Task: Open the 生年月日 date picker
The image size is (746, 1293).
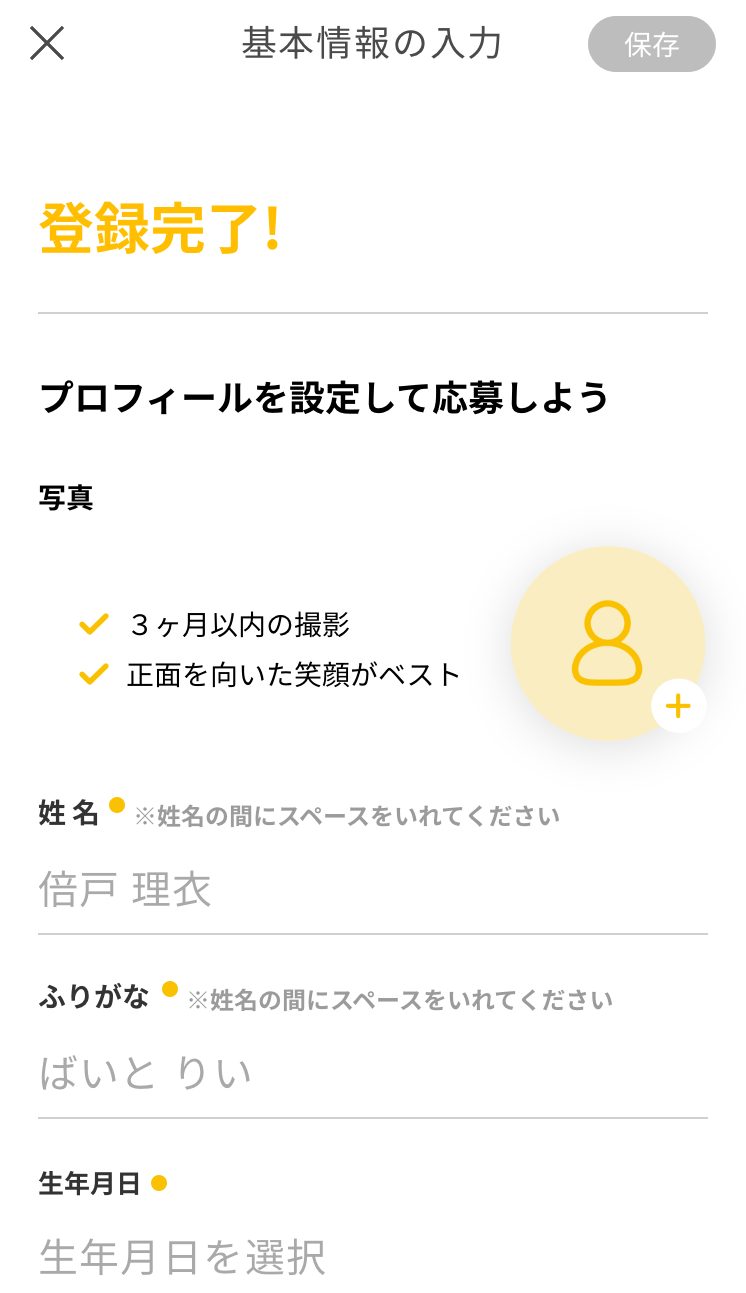Action: (x=372, y=1257)
